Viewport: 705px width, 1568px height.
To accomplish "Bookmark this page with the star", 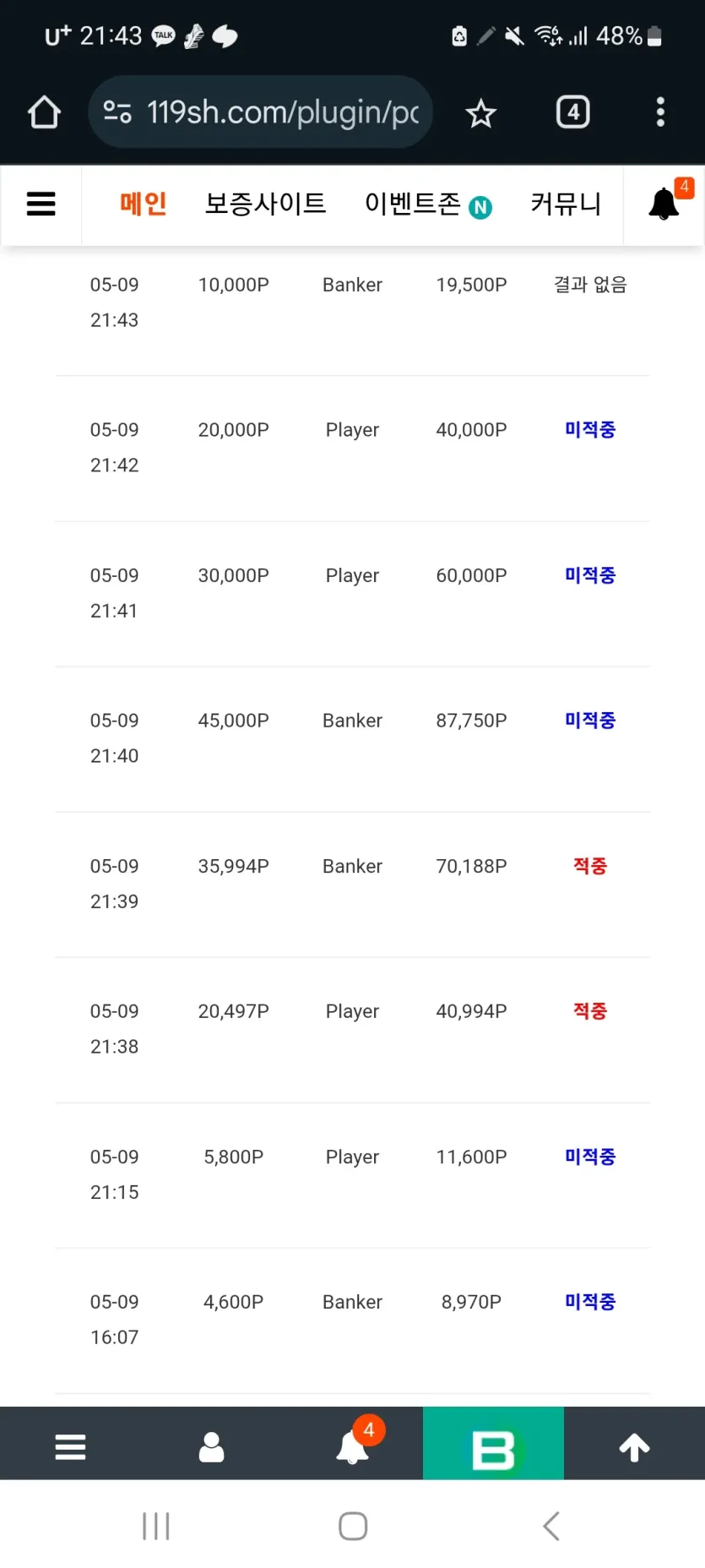I will [x=481, y=112].
